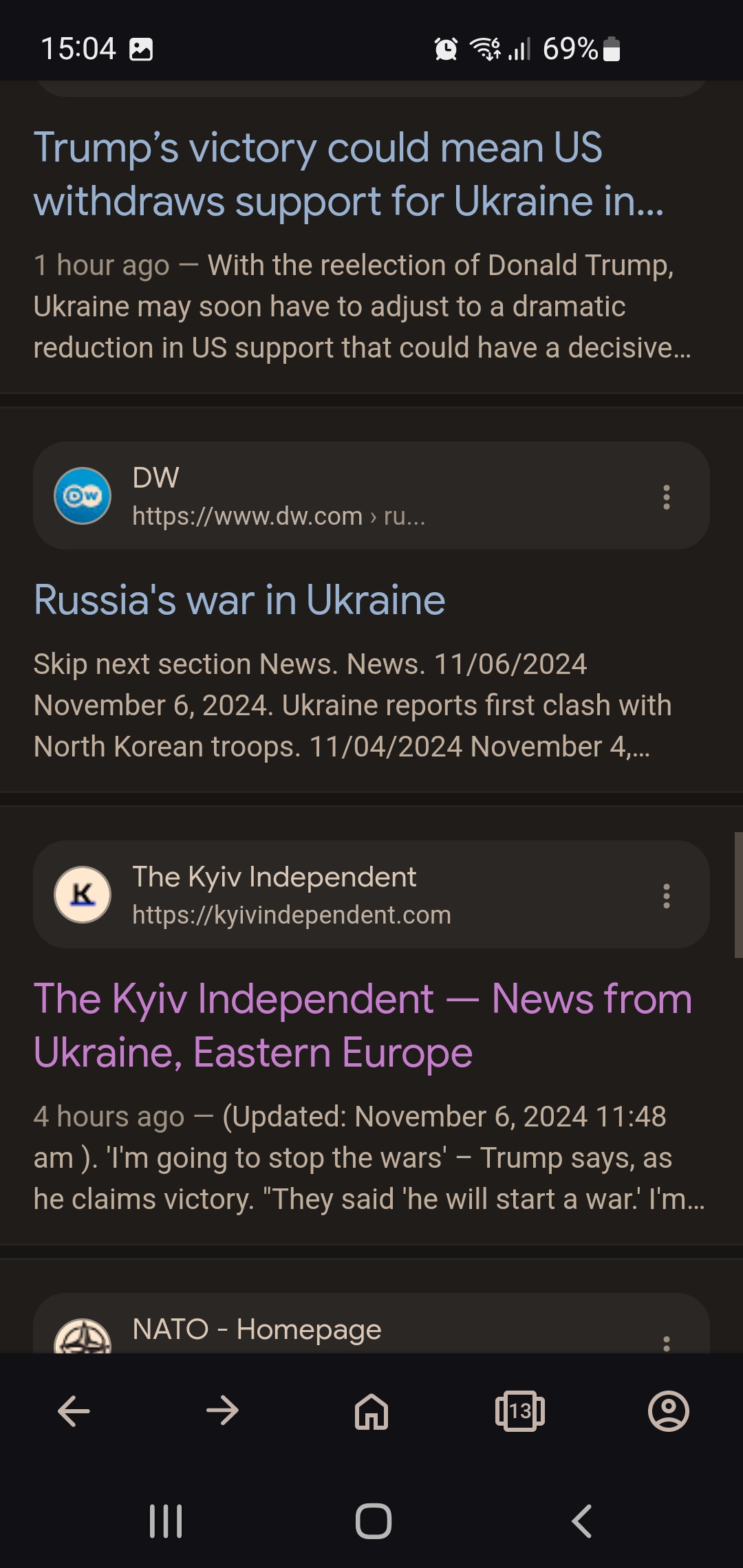Open the browser home page
The height and width of the screenshot is (1568, 743).
click(x=371, y=1411)
